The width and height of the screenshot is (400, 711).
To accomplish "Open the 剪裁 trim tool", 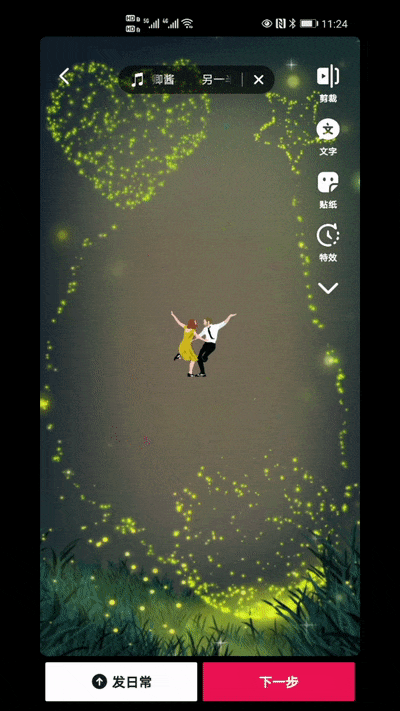I will [x=328, y=84].
